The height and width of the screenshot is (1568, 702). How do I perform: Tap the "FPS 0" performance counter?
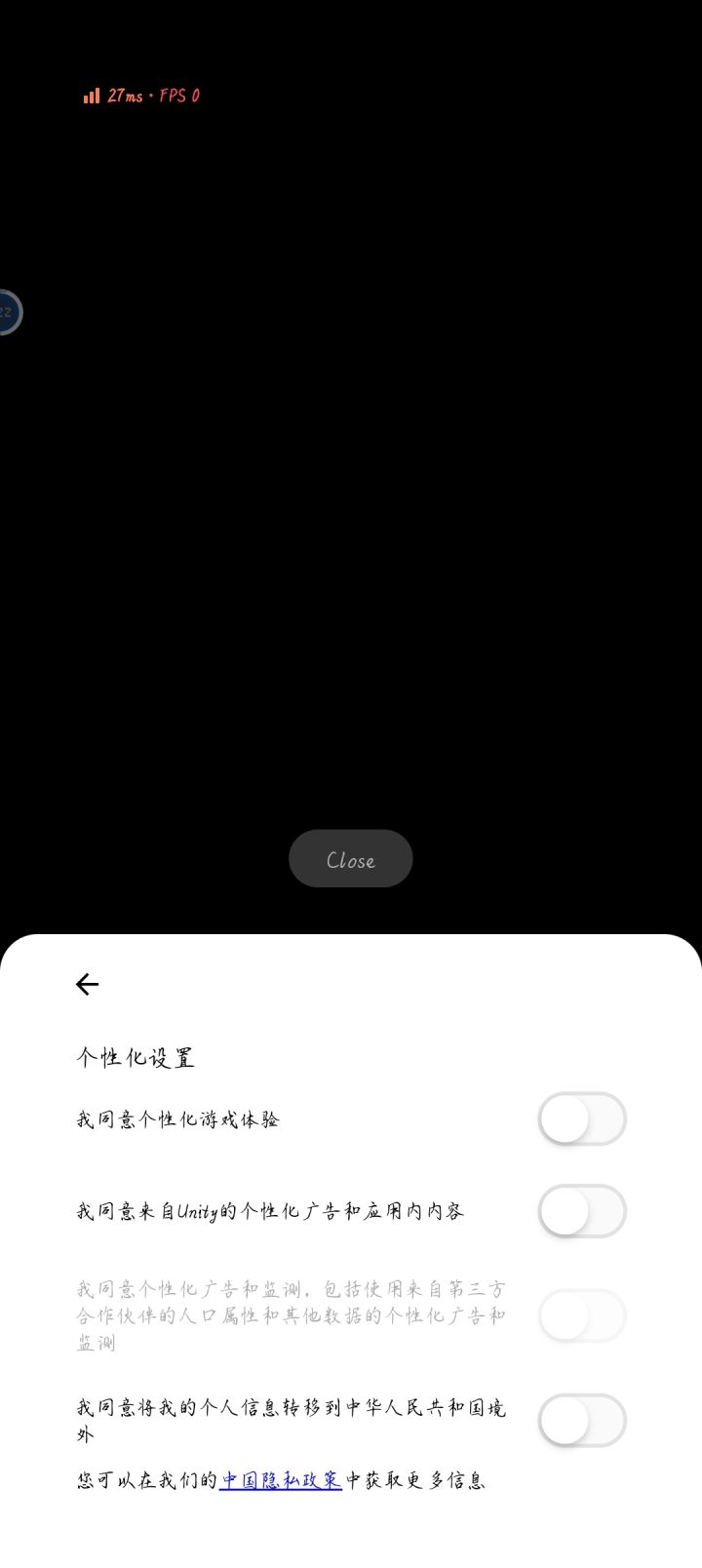179,95
